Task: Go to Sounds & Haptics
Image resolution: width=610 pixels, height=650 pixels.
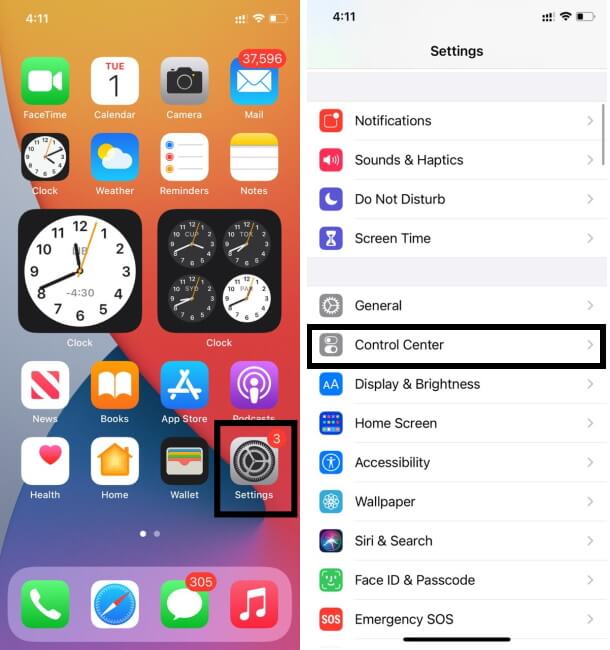Action: pos(456,160)
